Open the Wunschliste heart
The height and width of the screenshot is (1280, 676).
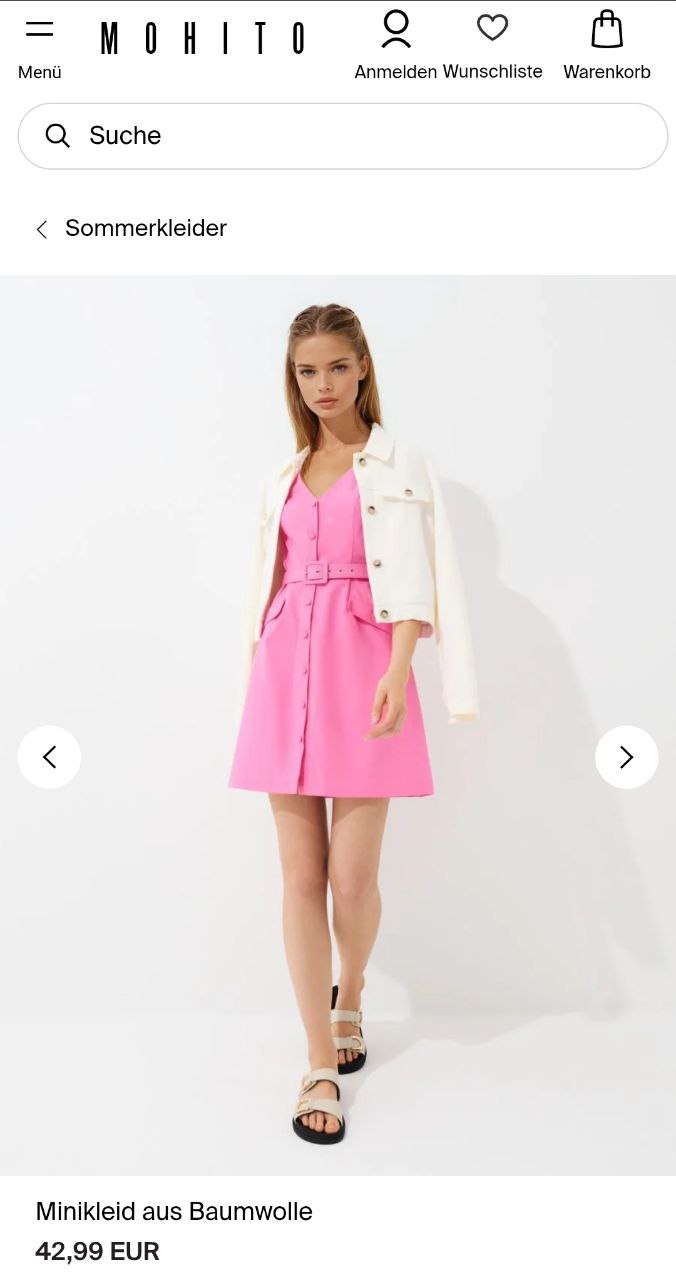tap(492, 45)
